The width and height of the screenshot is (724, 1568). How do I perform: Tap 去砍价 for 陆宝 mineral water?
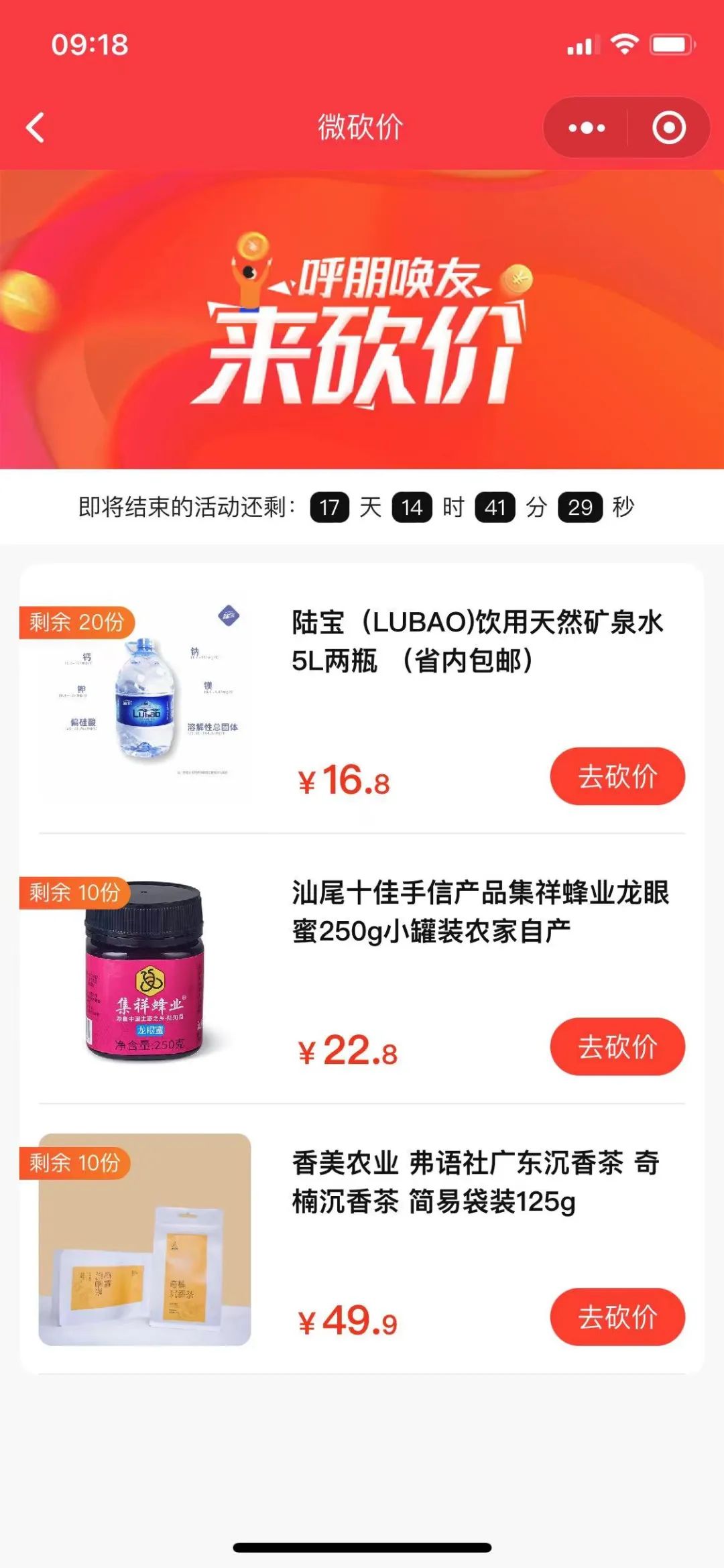pyautogui.click(x=617, y=776)
